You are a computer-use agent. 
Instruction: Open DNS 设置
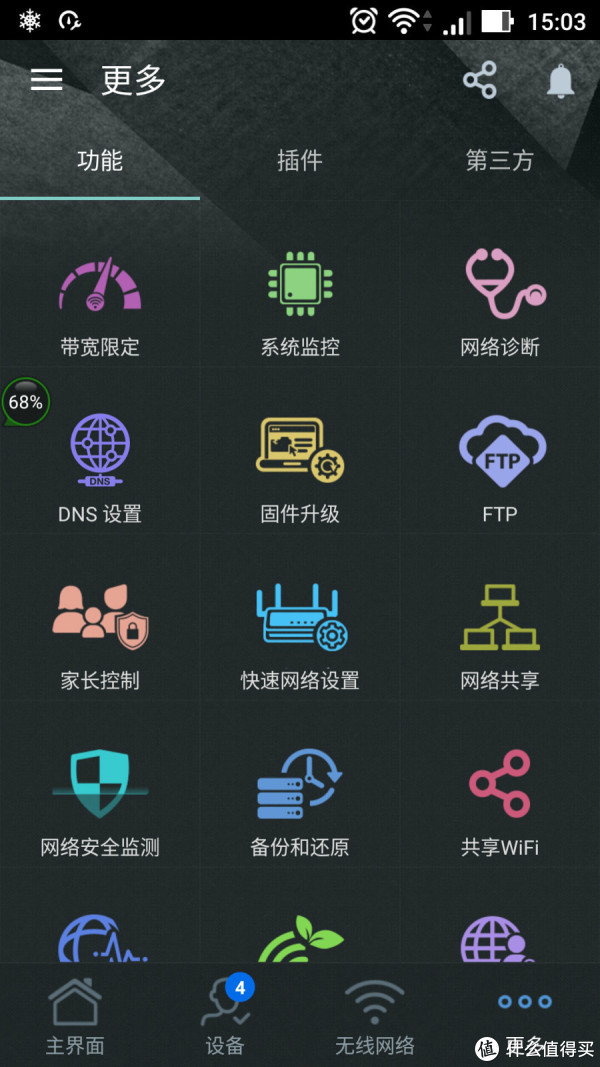pos(100,470)
